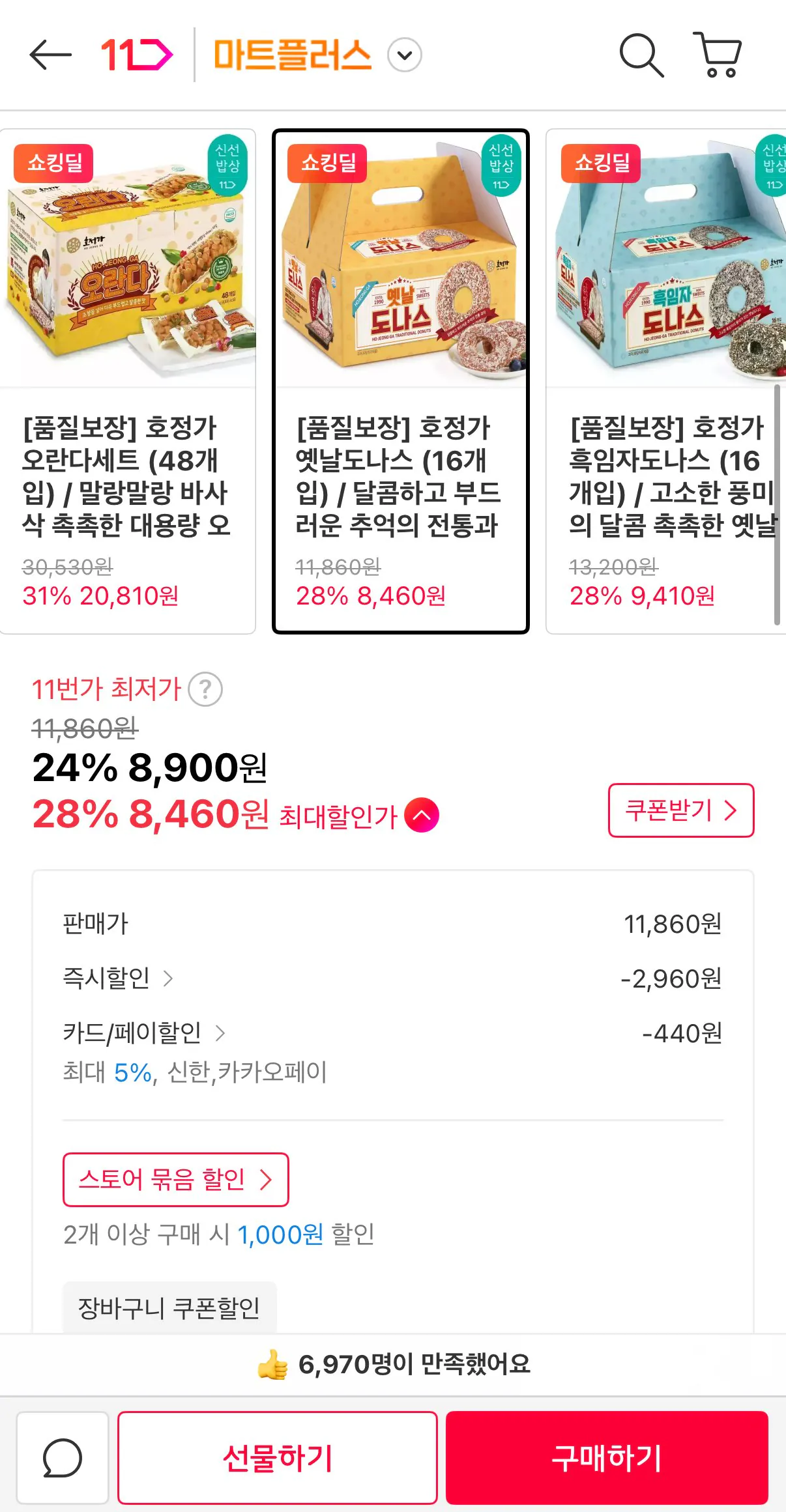This screenshot has width=786, height=1512.
Task: Click the carousel scrollbar on the right edge
Action: pyautogui.click(x=777, y=502)
